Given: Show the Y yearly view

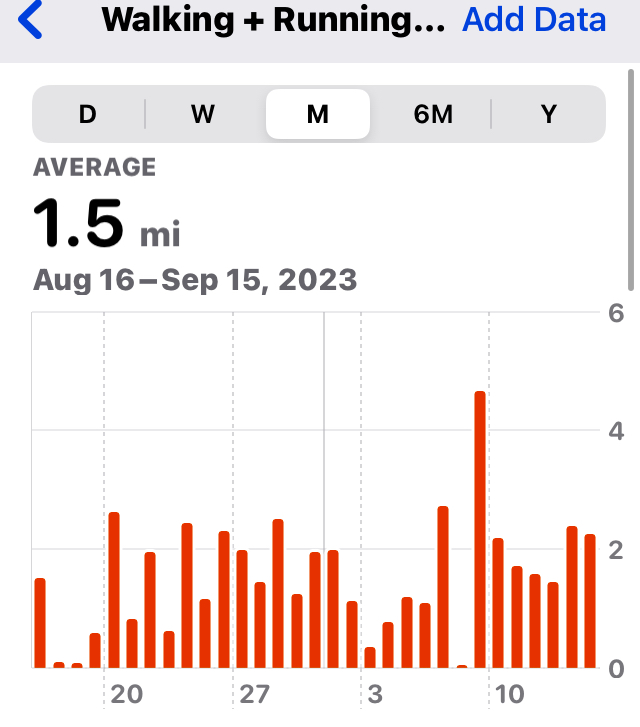Looking at the screenshot, I should pos(548,114).
